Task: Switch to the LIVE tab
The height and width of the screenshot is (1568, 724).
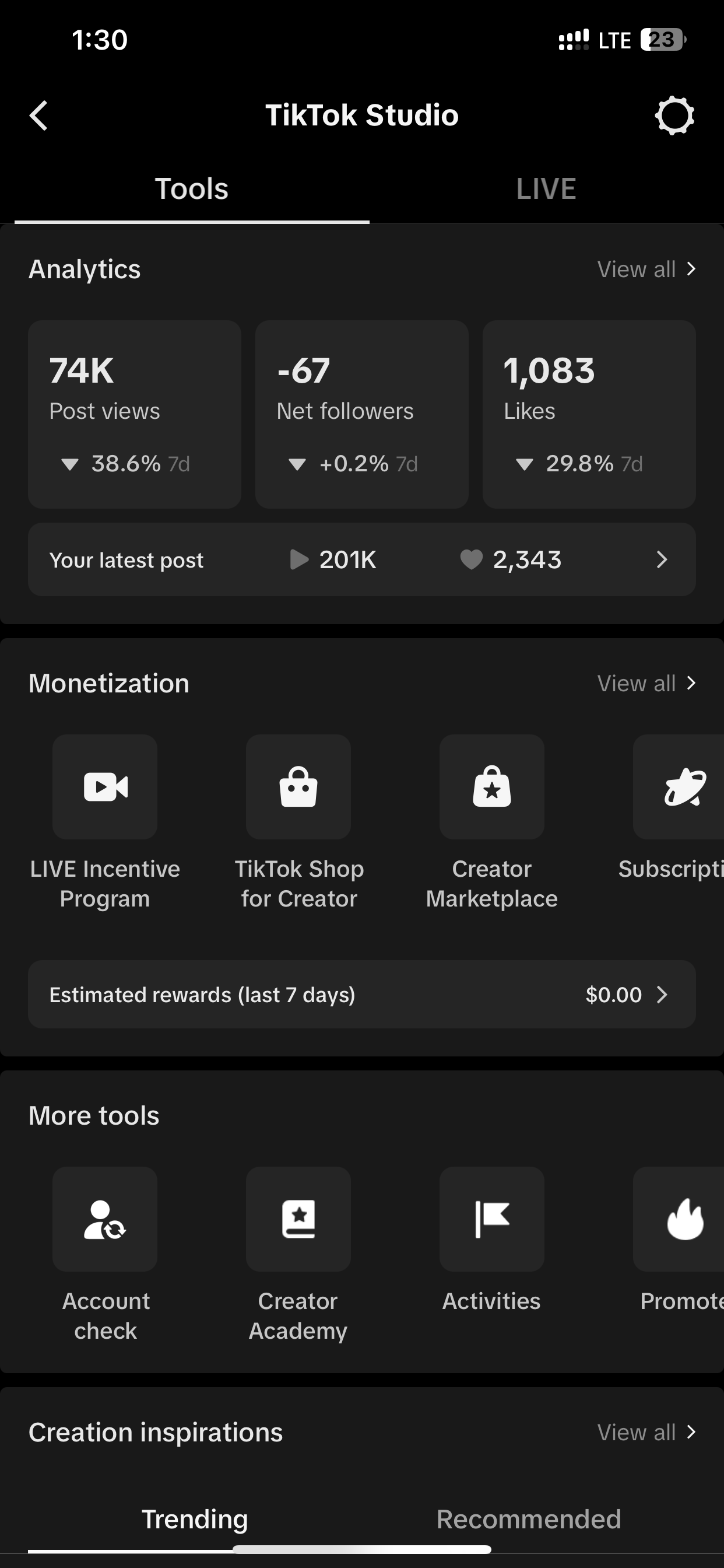Action: (x=546, y=188)
